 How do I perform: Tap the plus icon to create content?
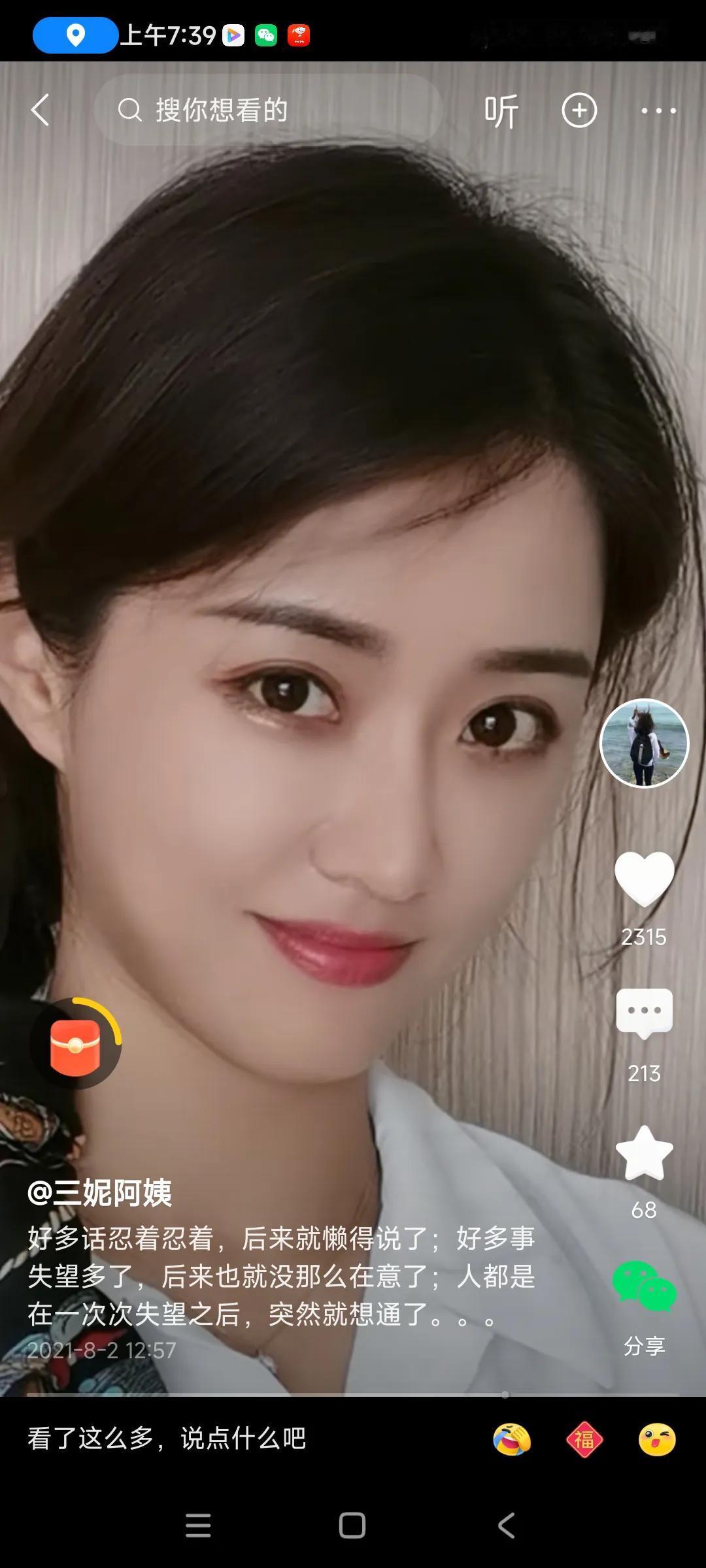click(579, 110)
